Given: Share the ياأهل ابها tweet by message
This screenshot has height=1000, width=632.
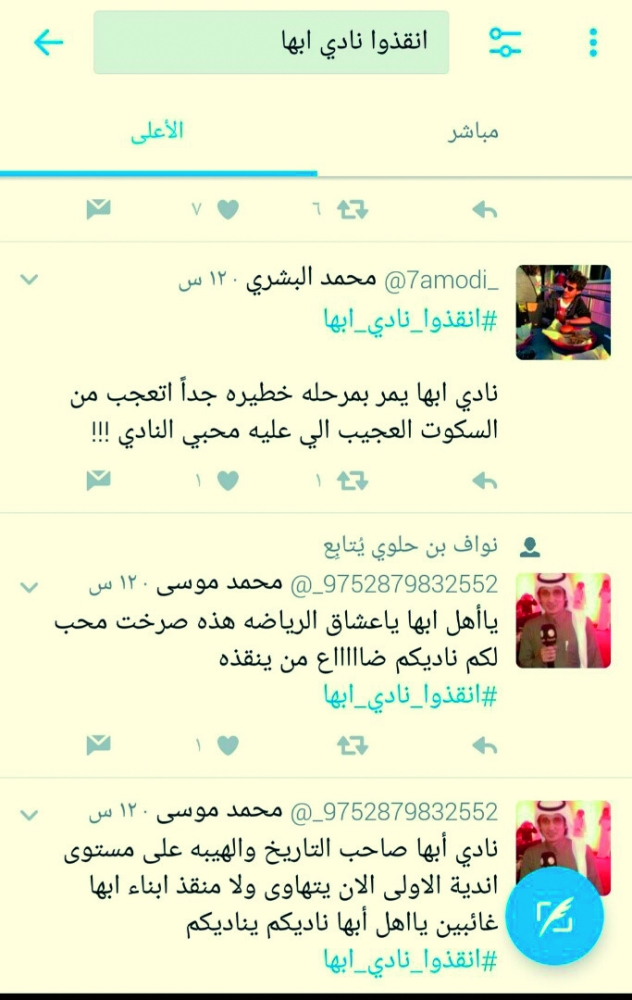Looking at the screenshot, I should coord(98,744).
